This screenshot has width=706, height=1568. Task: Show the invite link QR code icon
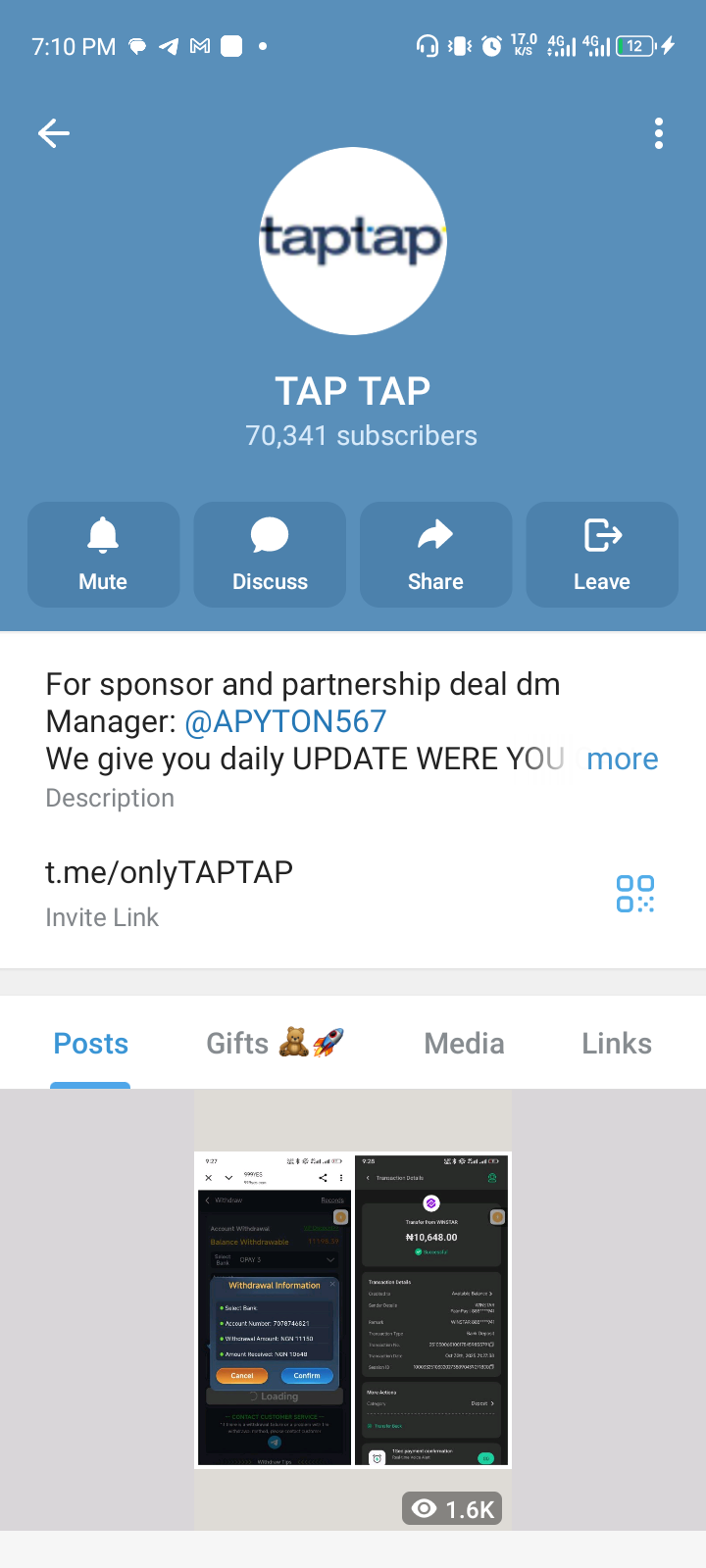pyautogui.click(x=634, y=894)
